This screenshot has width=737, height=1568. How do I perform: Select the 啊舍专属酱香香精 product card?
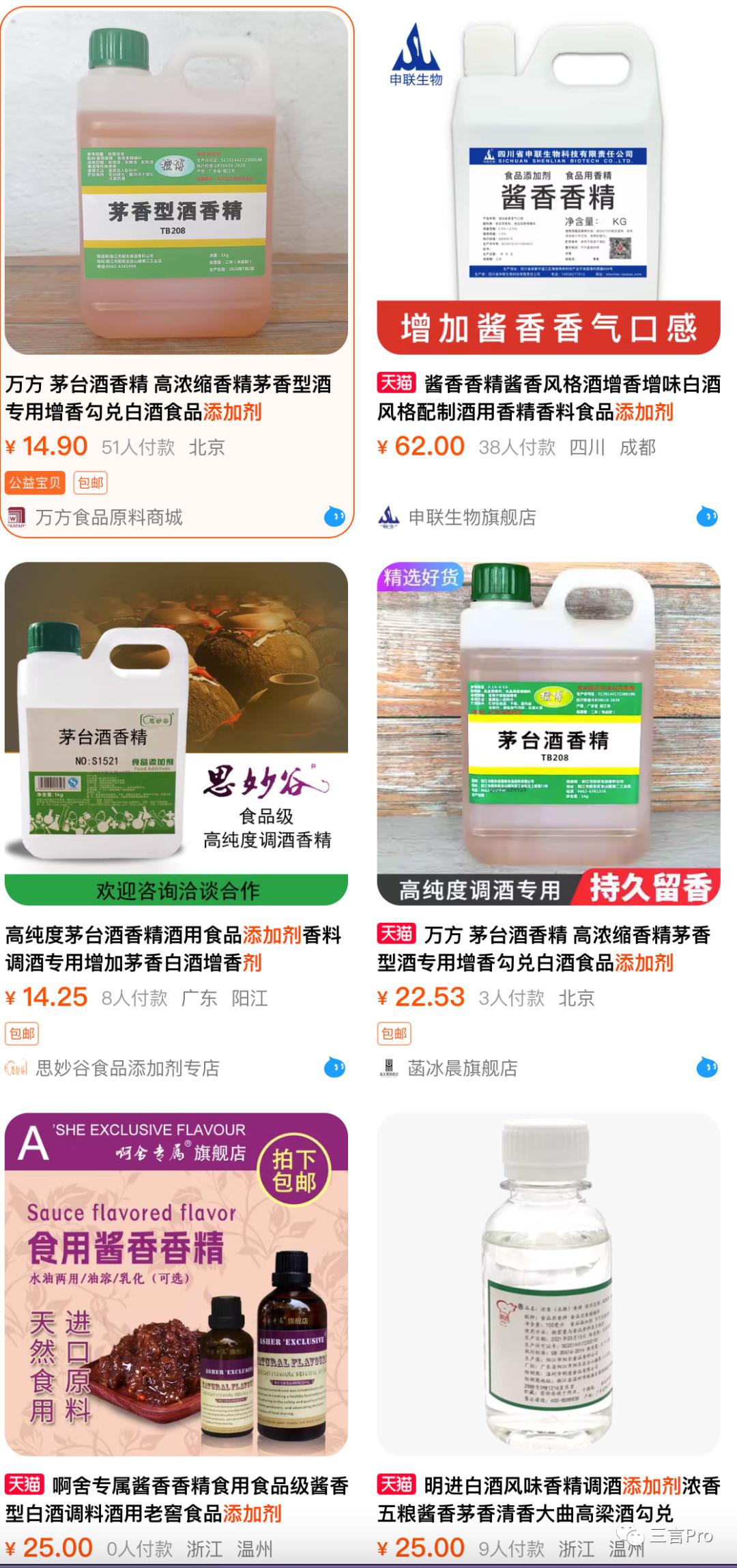tap(176, 1284)
